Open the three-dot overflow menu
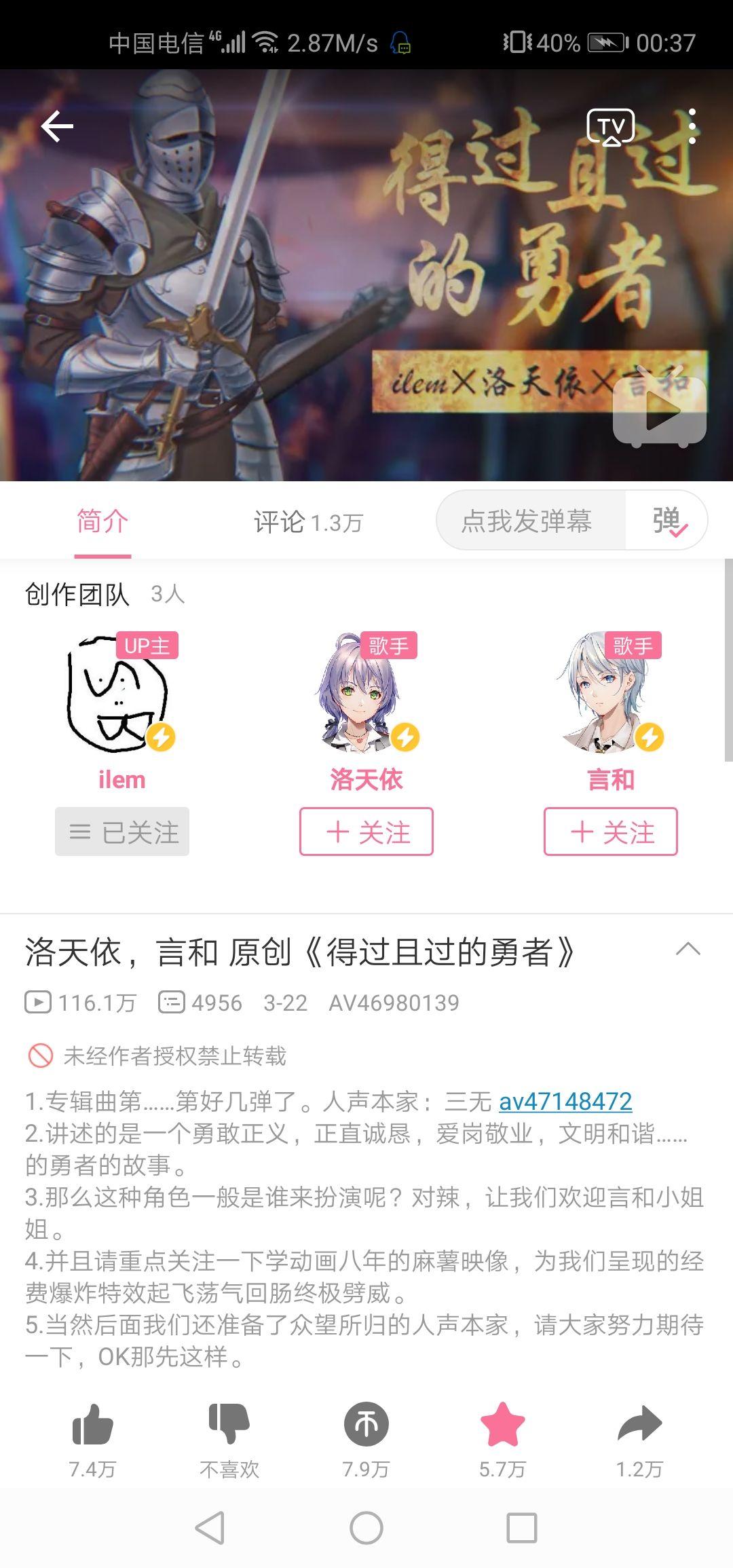This screenshot has width=733, height=1568. (x=692, y=126)
